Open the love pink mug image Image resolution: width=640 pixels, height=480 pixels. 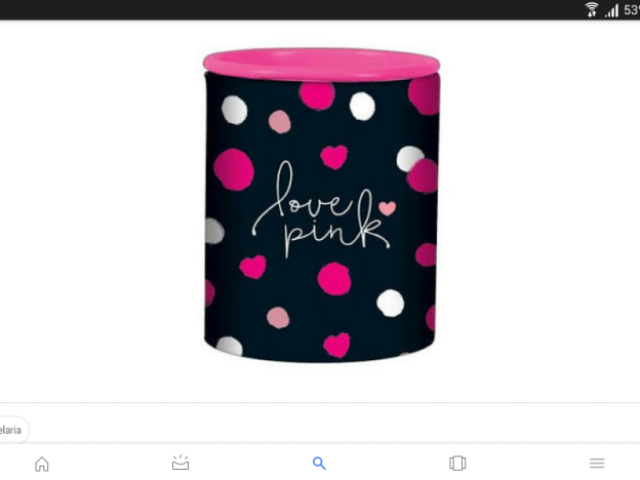320,205
